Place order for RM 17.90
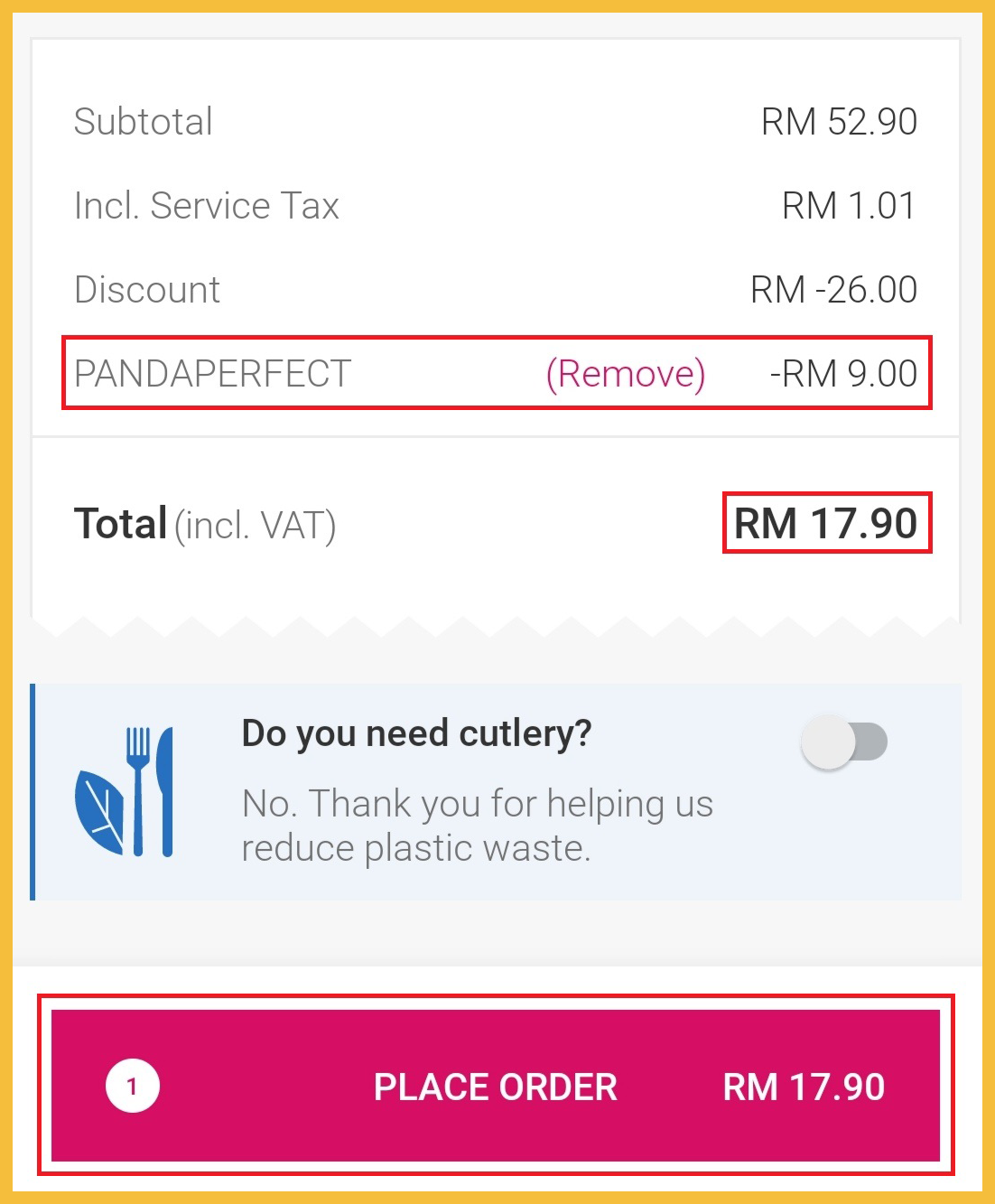995x1204 pixels. [496, 1086]
